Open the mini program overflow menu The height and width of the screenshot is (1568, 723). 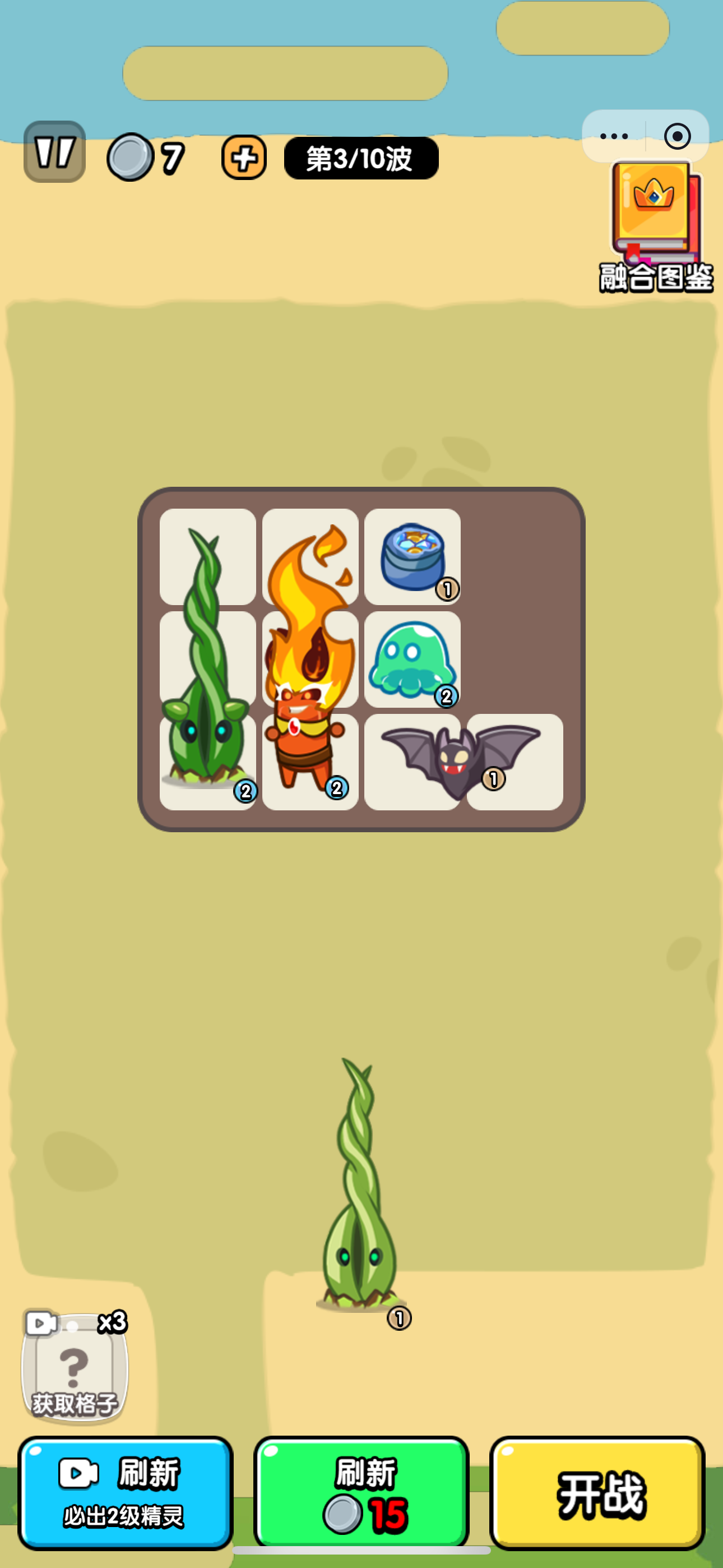pyautogui.click(x=614, y=136)
